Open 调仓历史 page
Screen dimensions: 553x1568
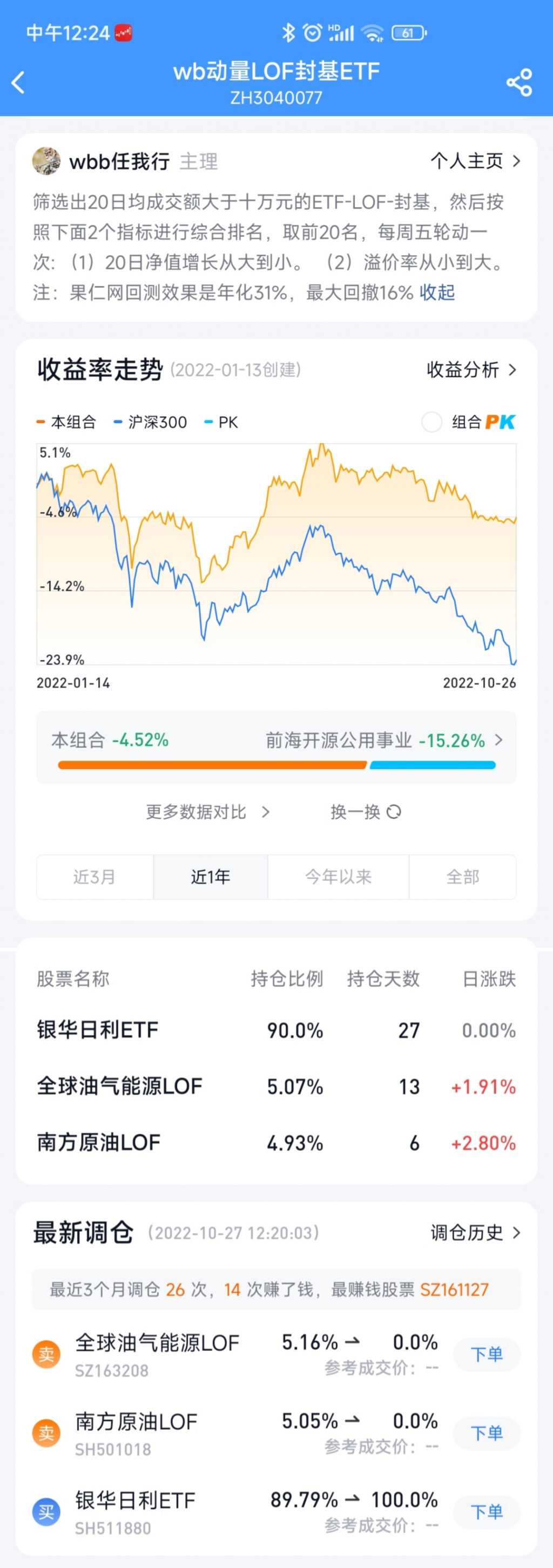click(475, 1233)
